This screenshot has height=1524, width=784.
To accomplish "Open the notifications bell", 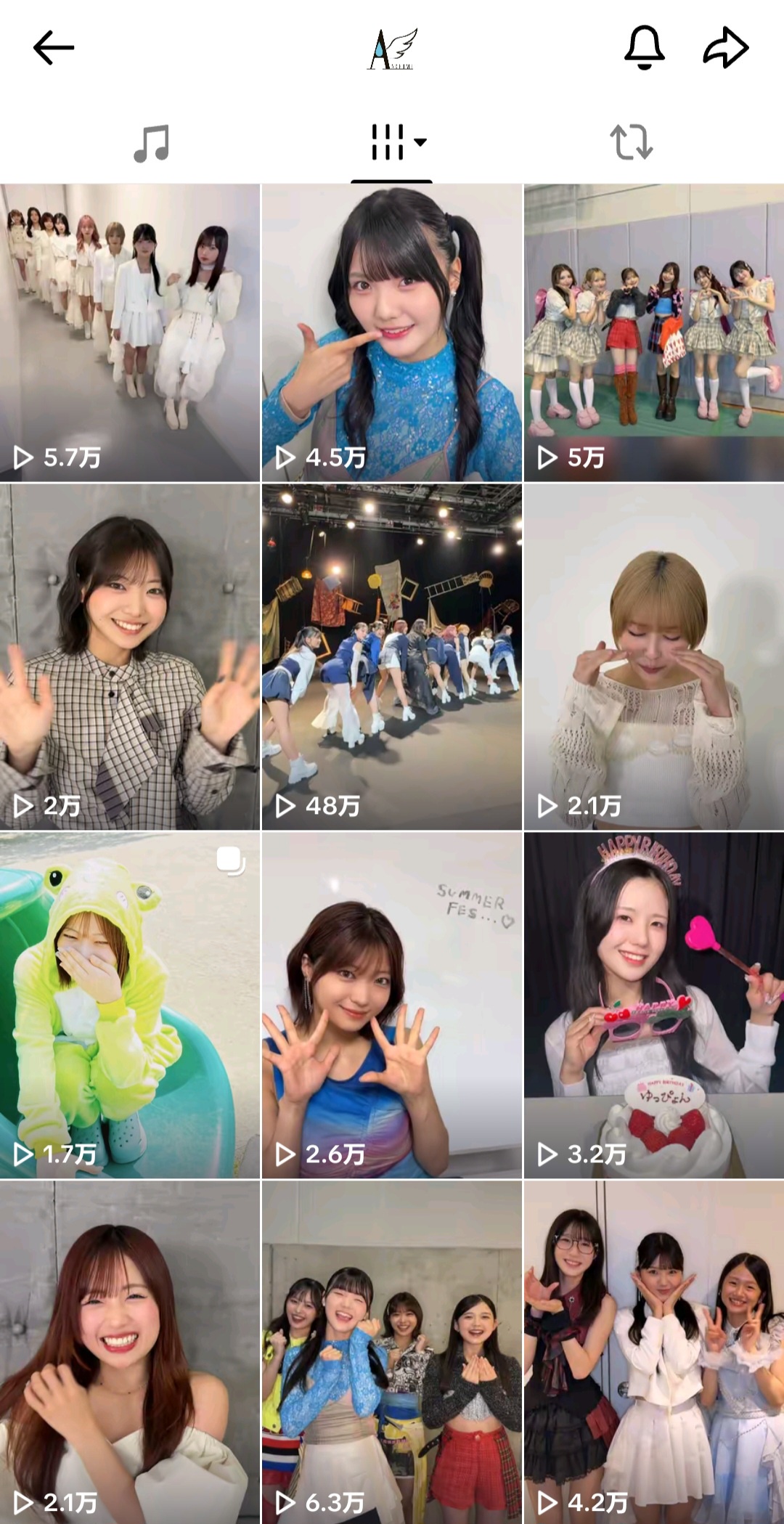I will 645,48.
